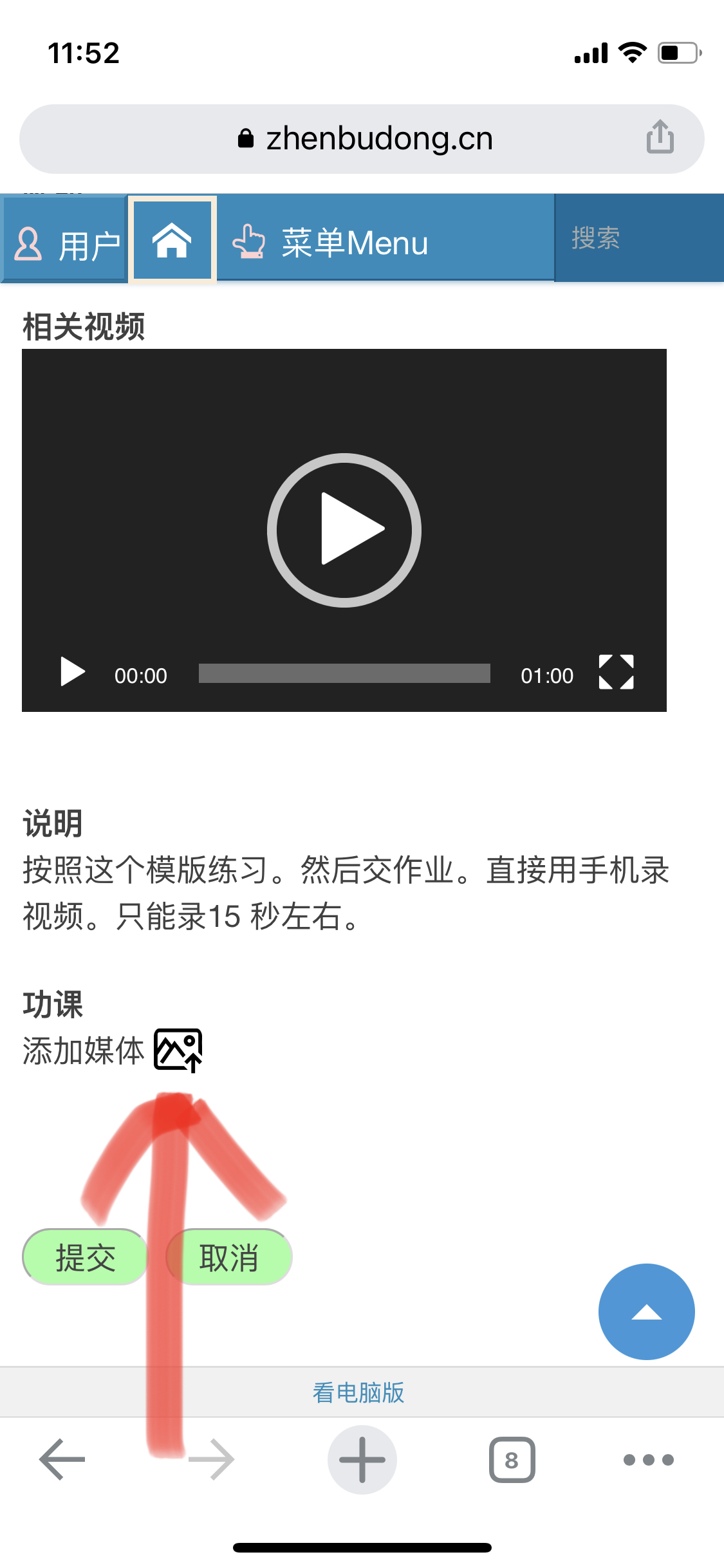Submit homework with 提交 button
724x1568 pixels.
coord(85,1257)
